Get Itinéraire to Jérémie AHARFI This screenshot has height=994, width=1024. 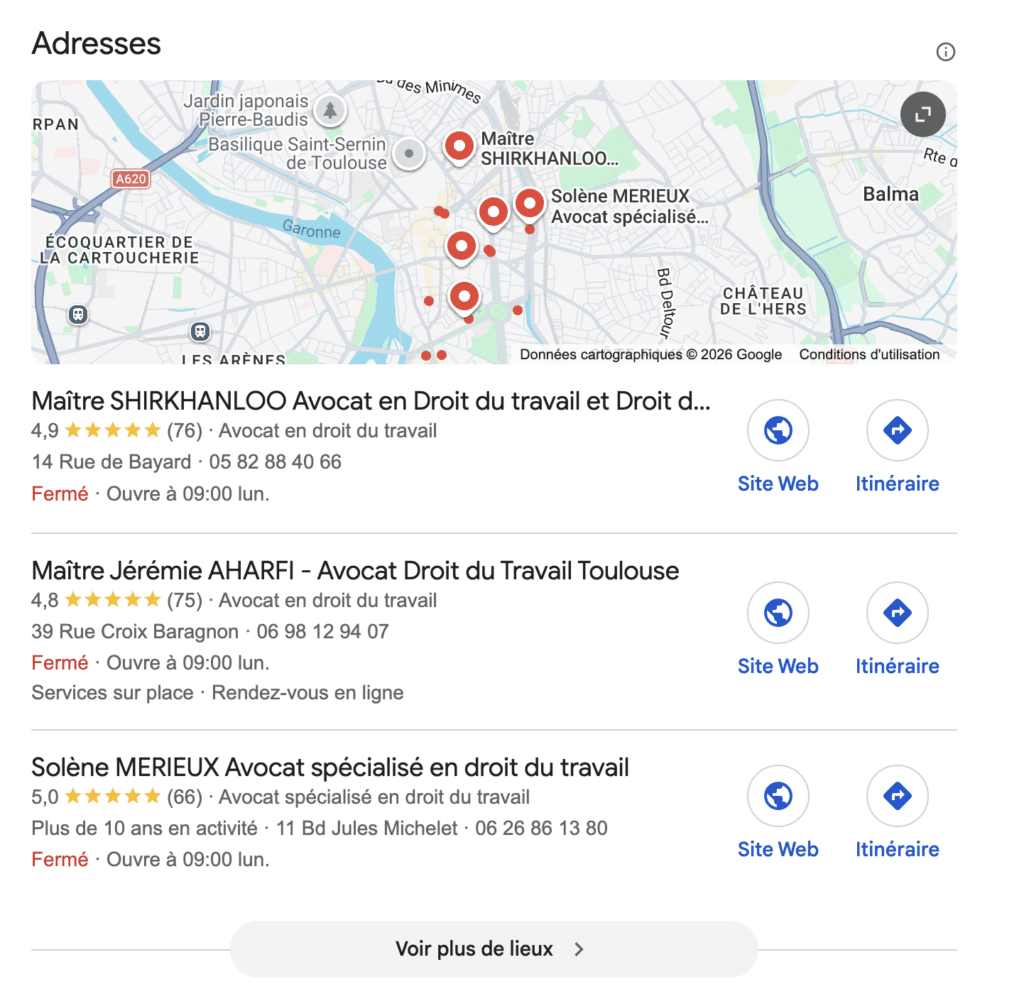(x=897, y=630)
